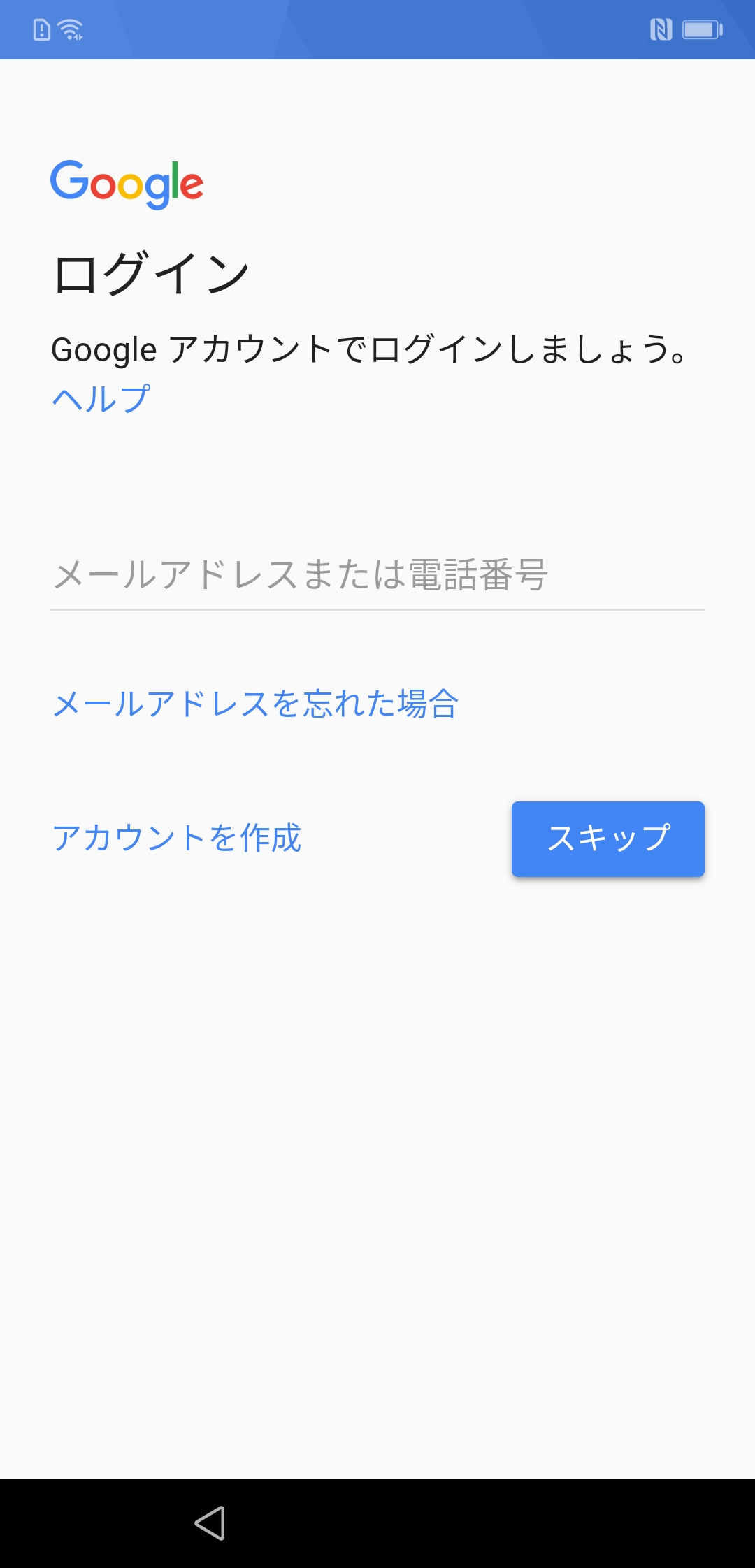Click the empty area below the skip button
The height and width of the screenshot is (1568, 755).
tap(377, 1118)
